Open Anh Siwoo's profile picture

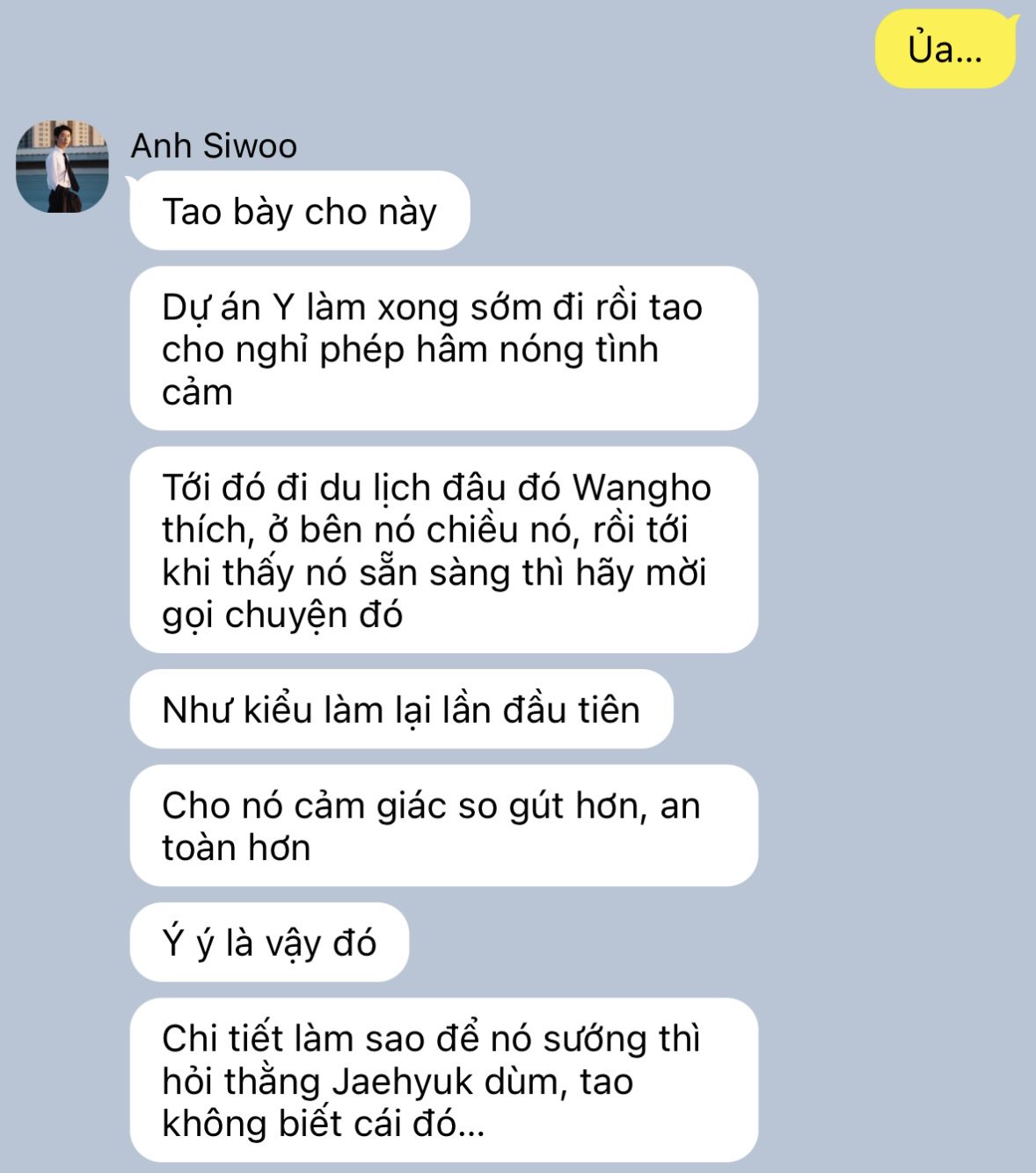click(x=62, y=167)
